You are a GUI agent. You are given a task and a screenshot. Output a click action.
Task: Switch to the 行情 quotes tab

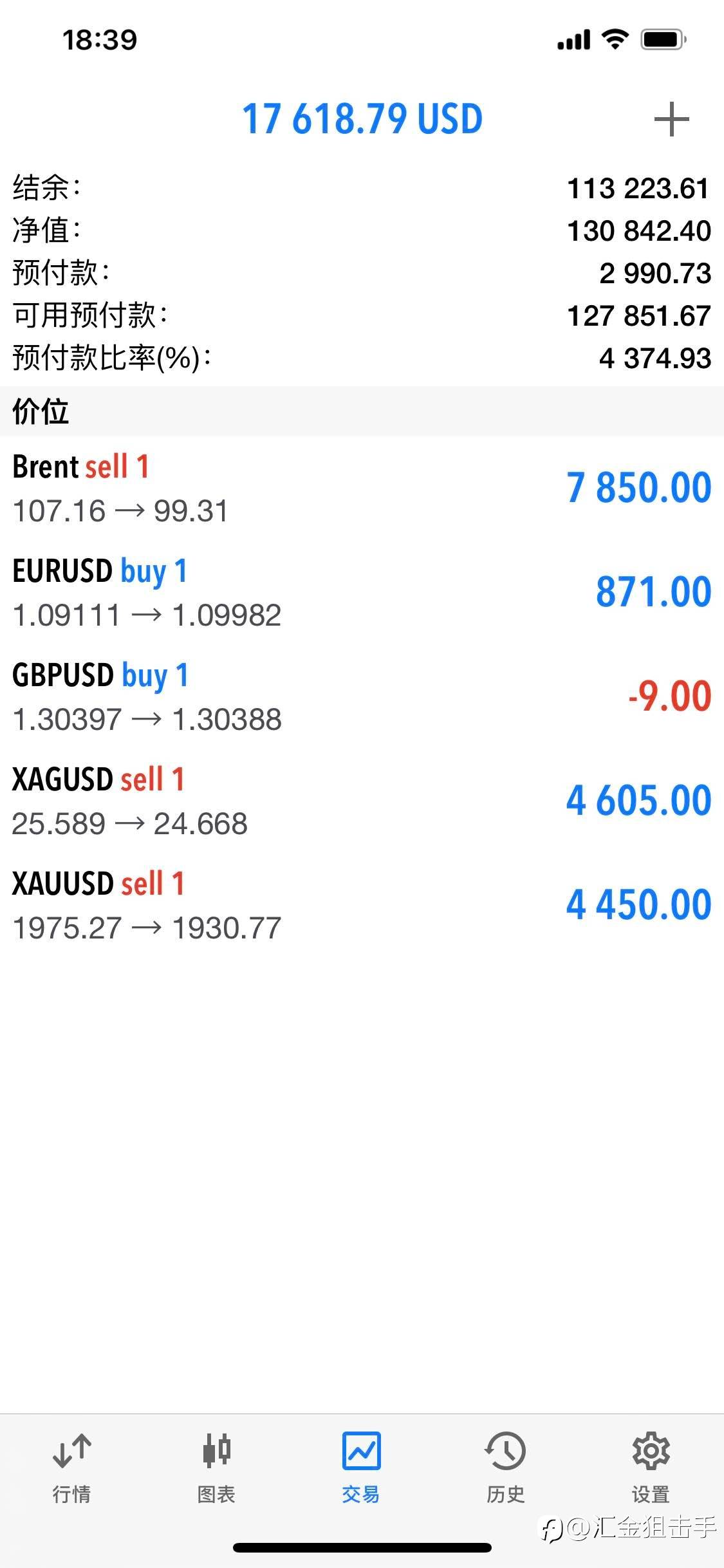71,1468
